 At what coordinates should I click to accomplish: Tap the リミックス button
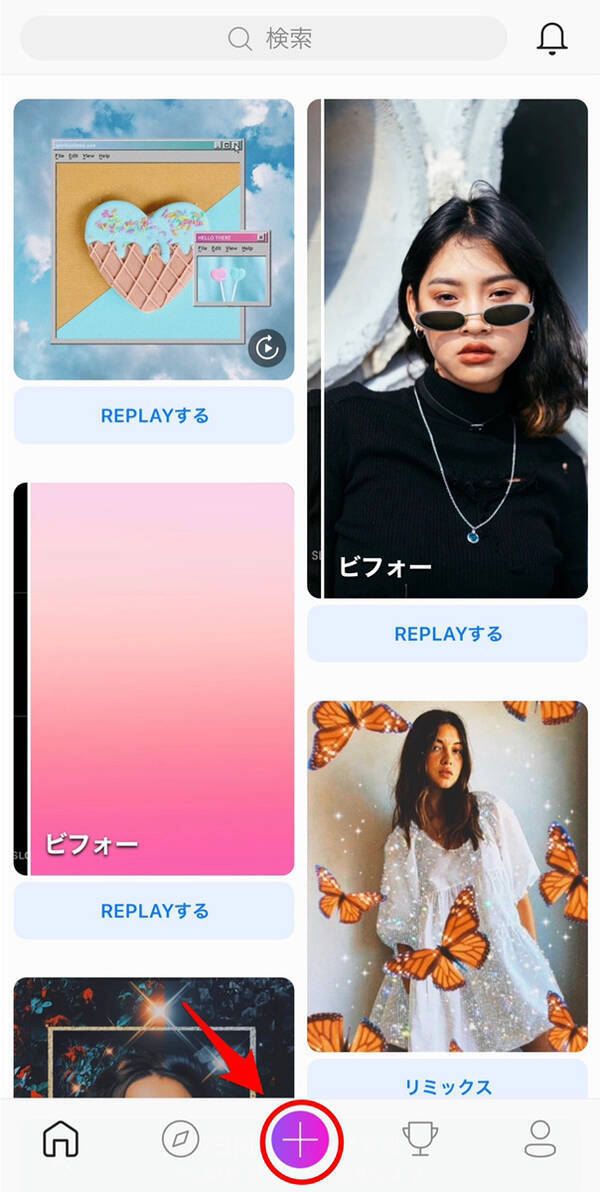pos(447,1086)
